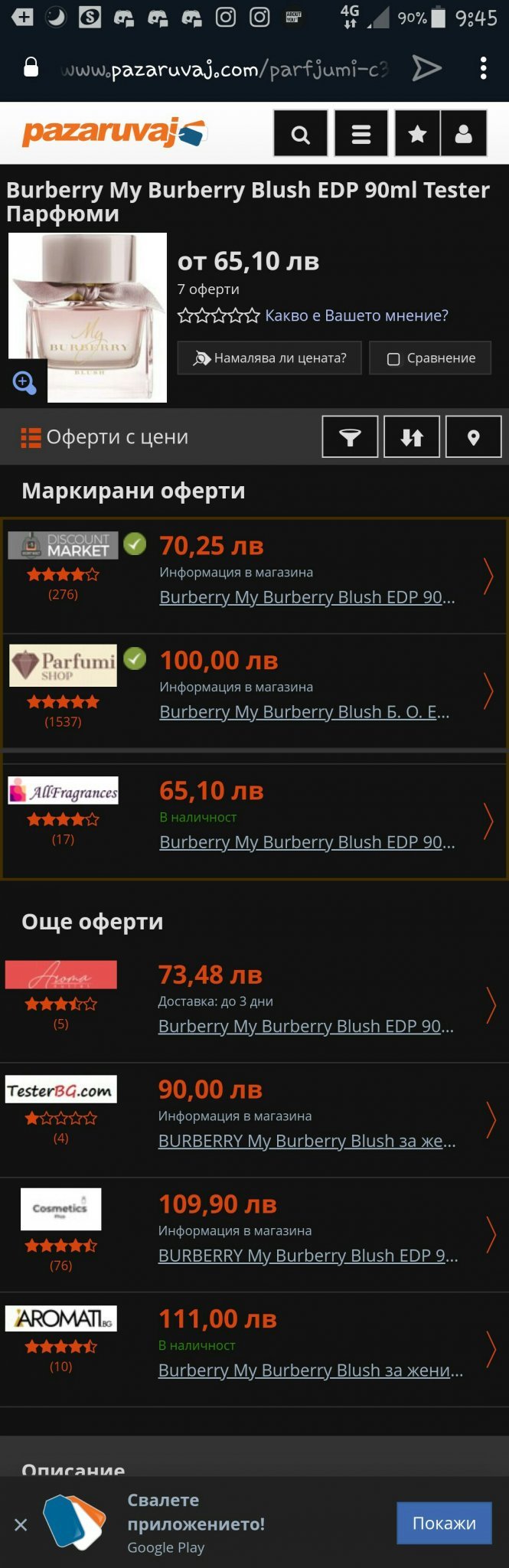Open the AllFragrances offer for 65,10 лв
509x1568 pixels.
(x=307, y=842)
